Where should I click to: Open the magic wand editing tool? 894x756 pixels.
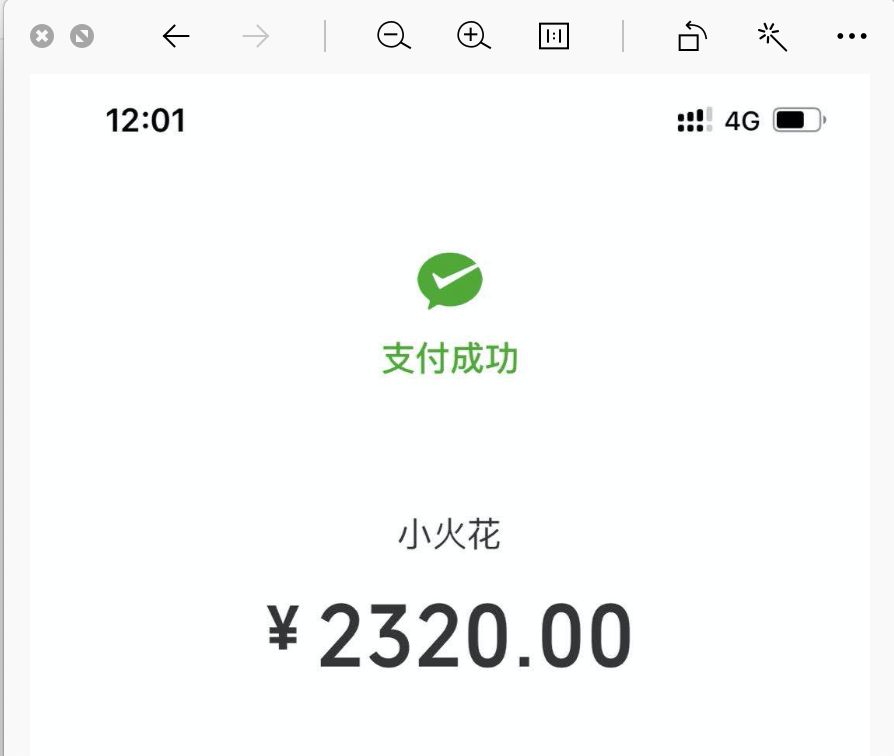coord(772,37)
